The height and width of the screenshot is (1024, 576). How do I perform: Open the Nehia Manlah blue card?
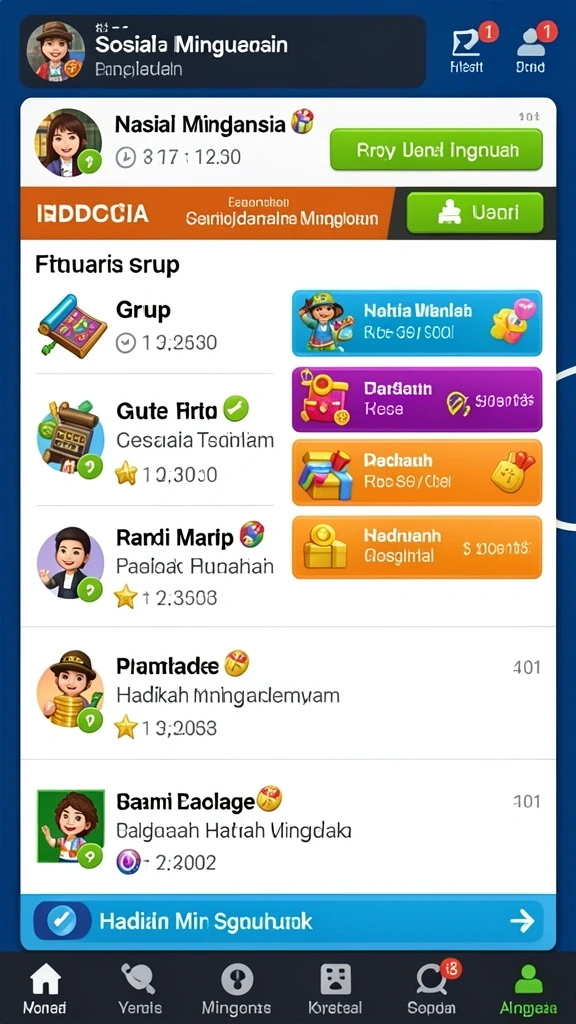point(417,323)
